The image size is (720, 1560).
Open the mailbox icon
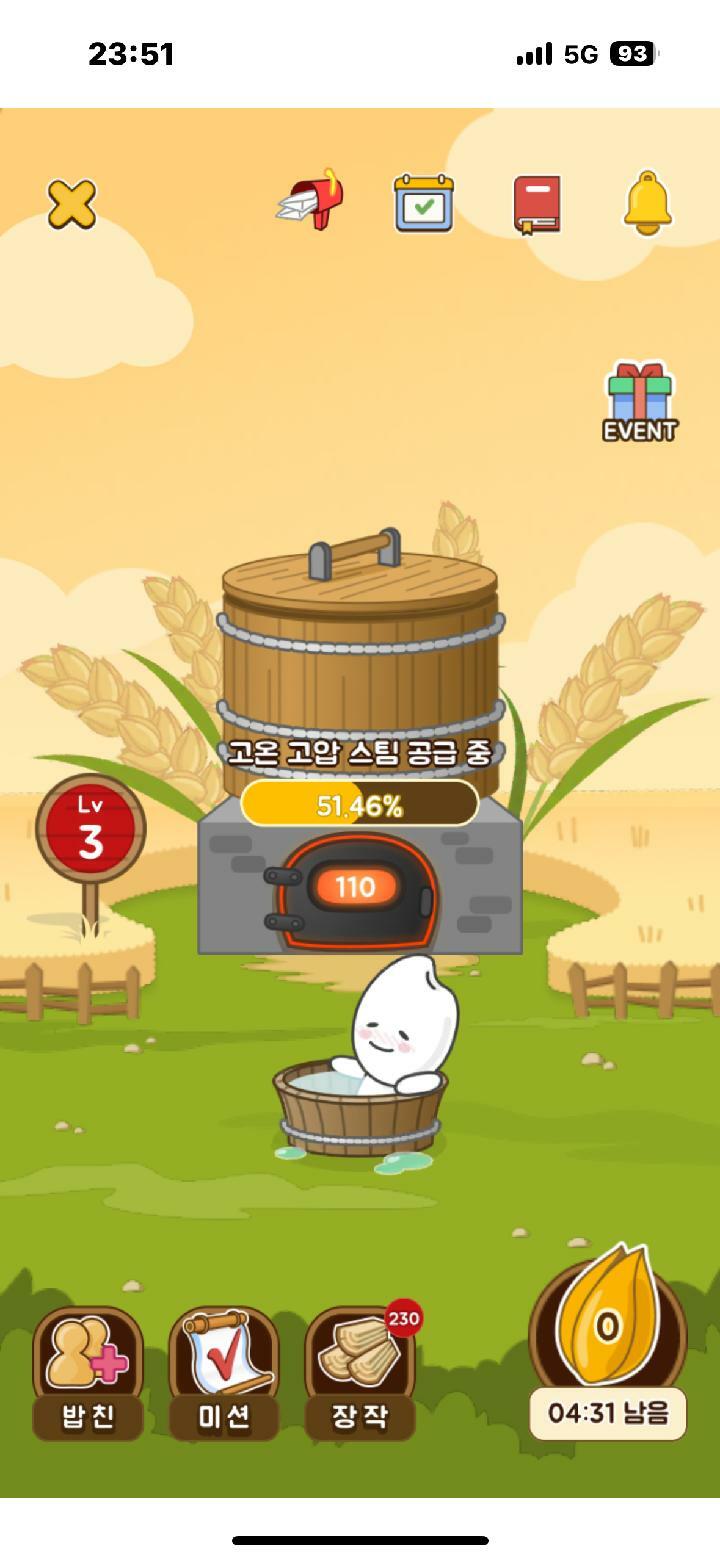(x=312, y=201)
